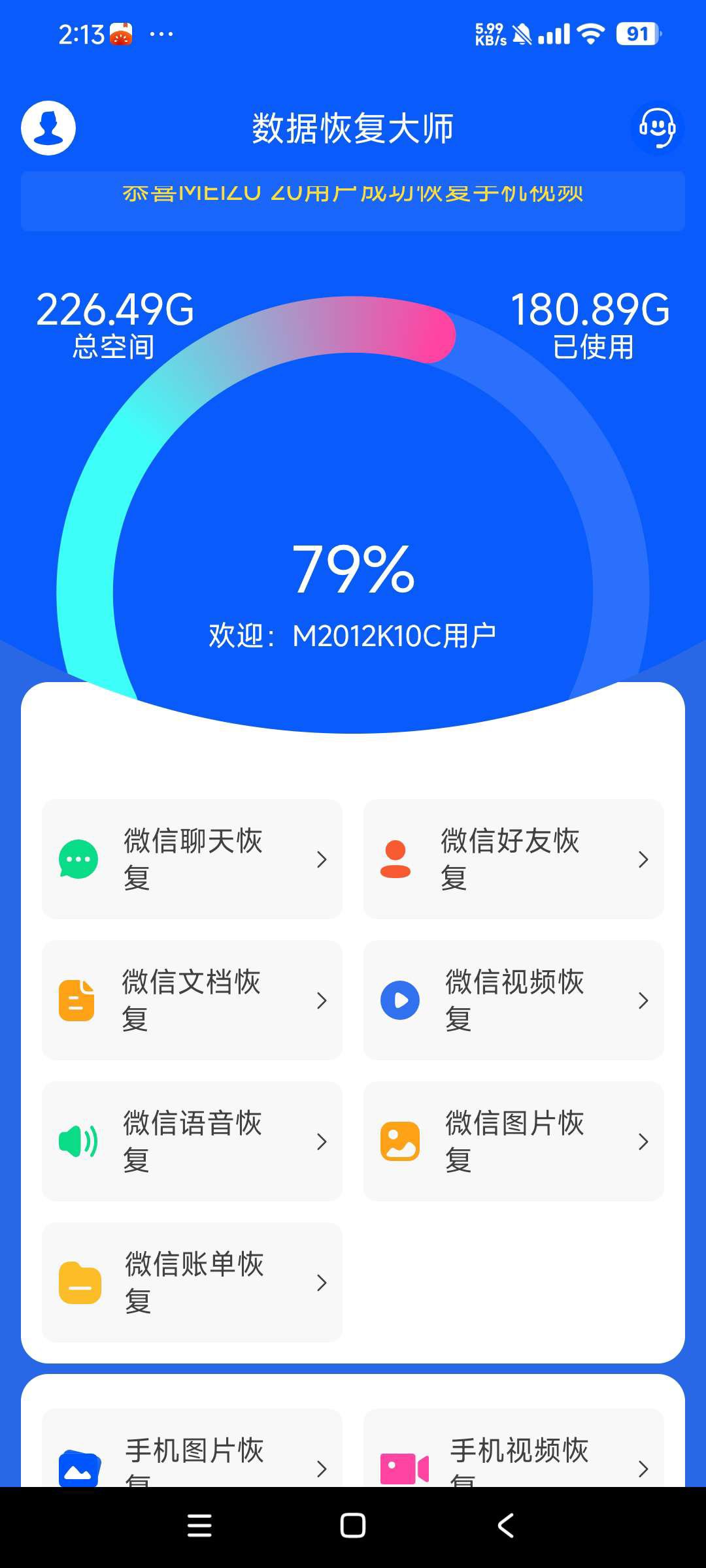Screen dimensions: 706x1568
Task: Open the customer service headset icon
Action: tap(658, 128)
